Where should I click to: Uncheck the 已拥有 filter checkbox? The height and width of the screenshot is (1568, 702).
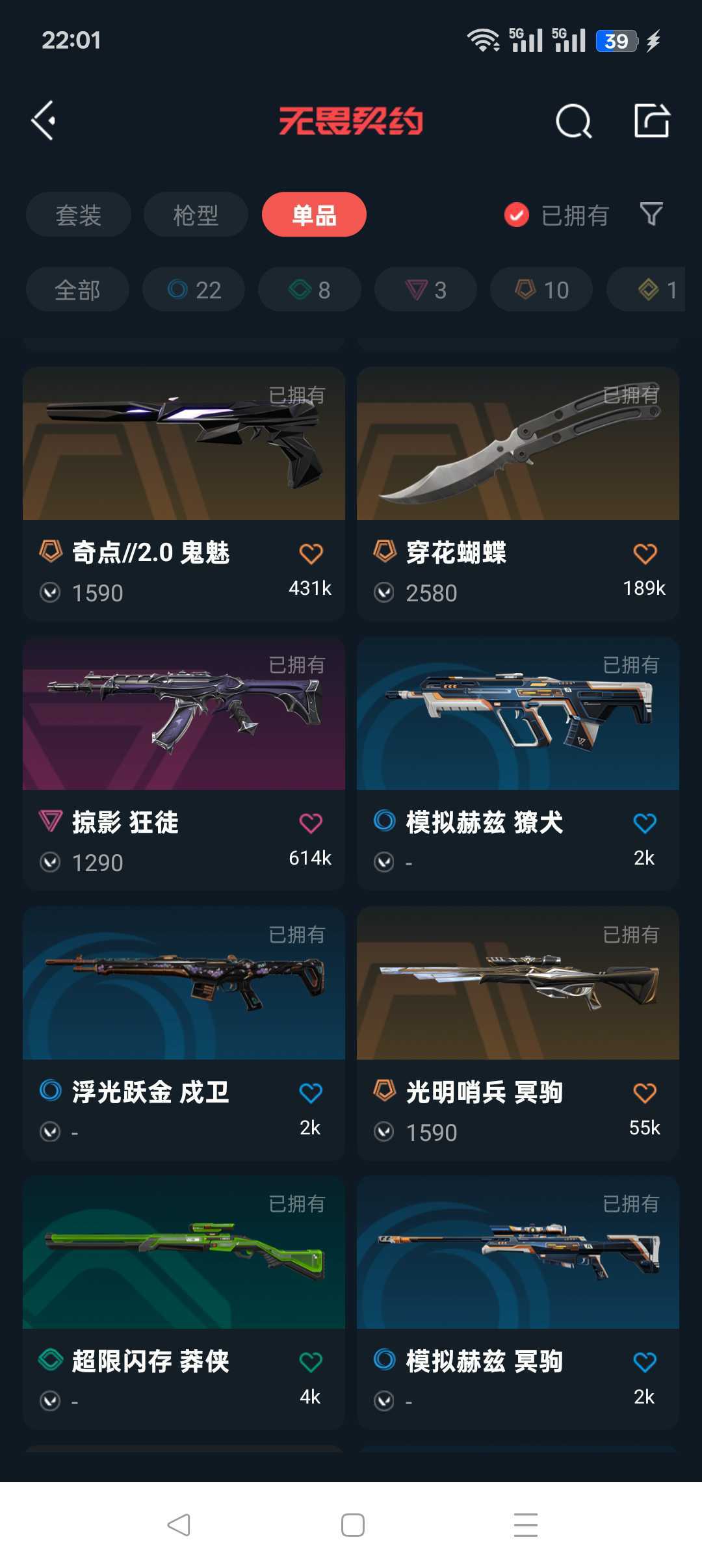[x=517, y=215]
